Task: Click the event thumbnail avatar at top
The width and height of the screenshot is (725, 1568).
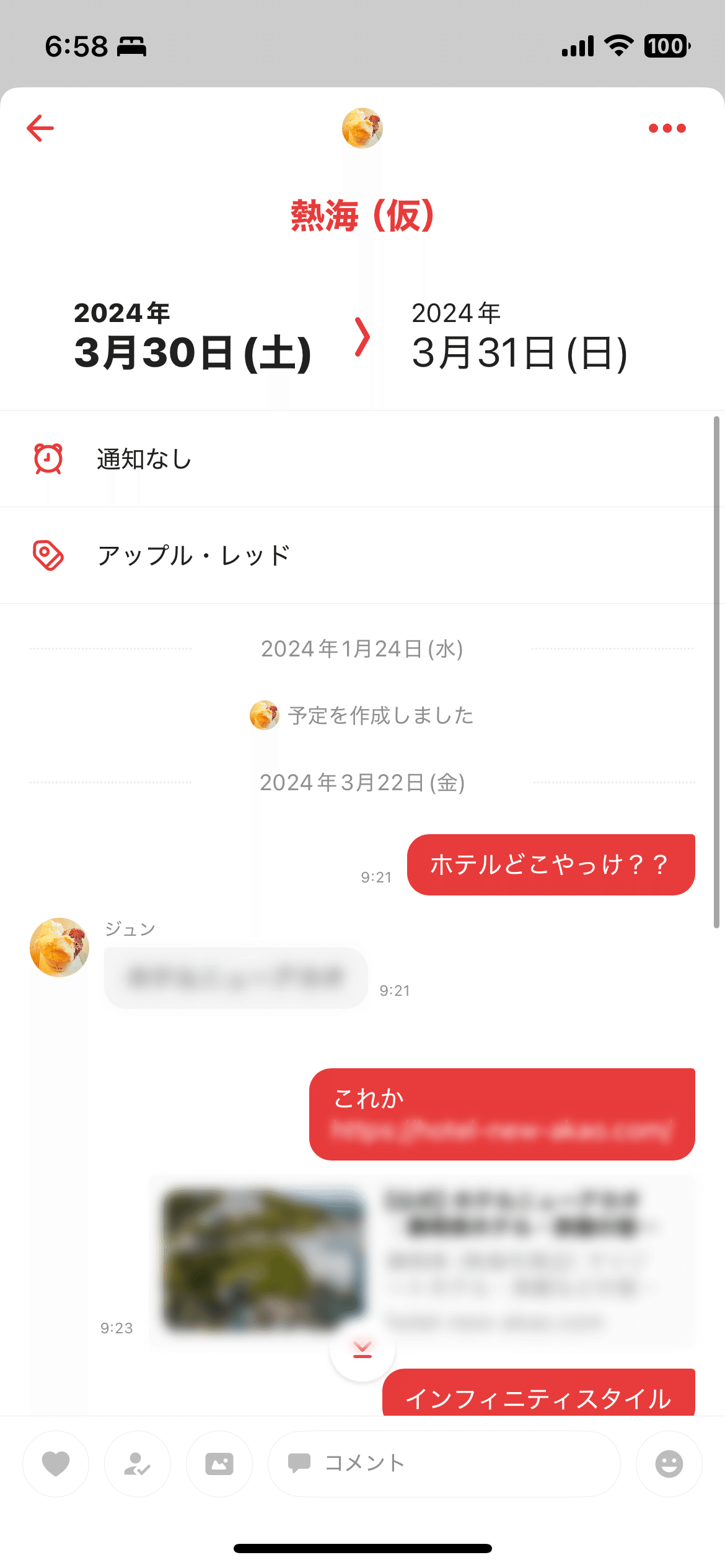Action: 362,128
